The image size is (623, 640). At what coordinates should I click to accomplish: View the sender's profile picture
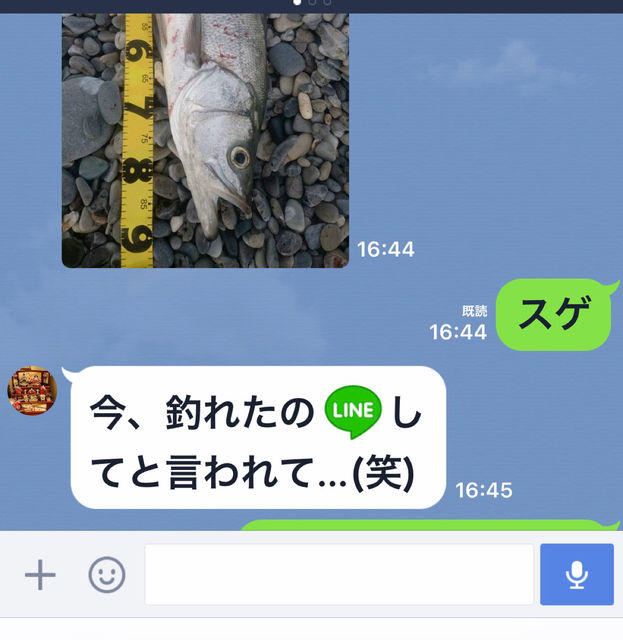pos(33,390)
